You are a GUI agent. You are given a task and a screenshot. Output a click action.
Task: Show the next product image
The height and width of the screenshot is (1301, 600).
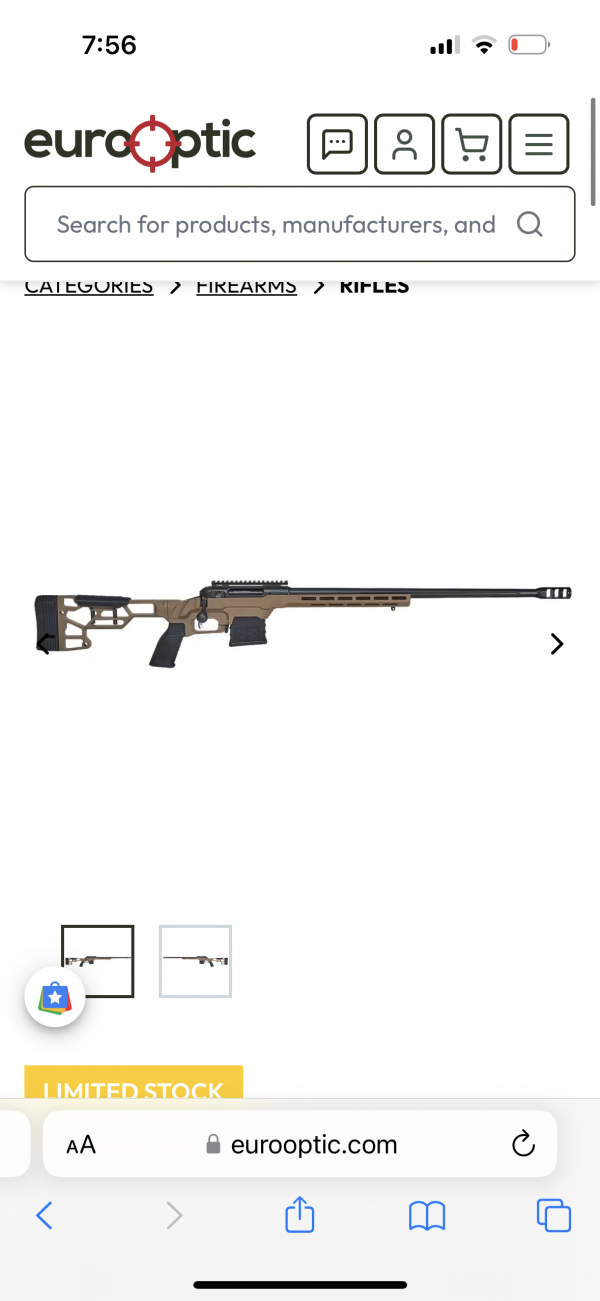click(557, 645)
